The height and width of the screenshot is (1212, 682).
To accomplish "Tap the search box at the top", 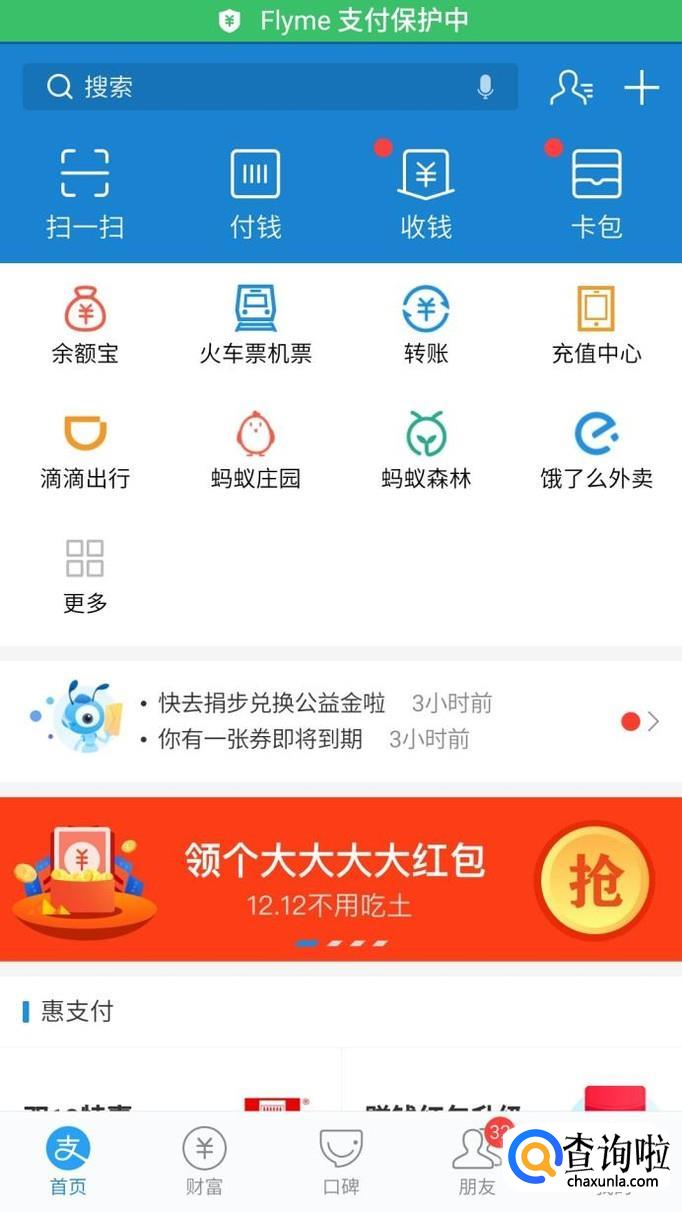I will point(250,87).
